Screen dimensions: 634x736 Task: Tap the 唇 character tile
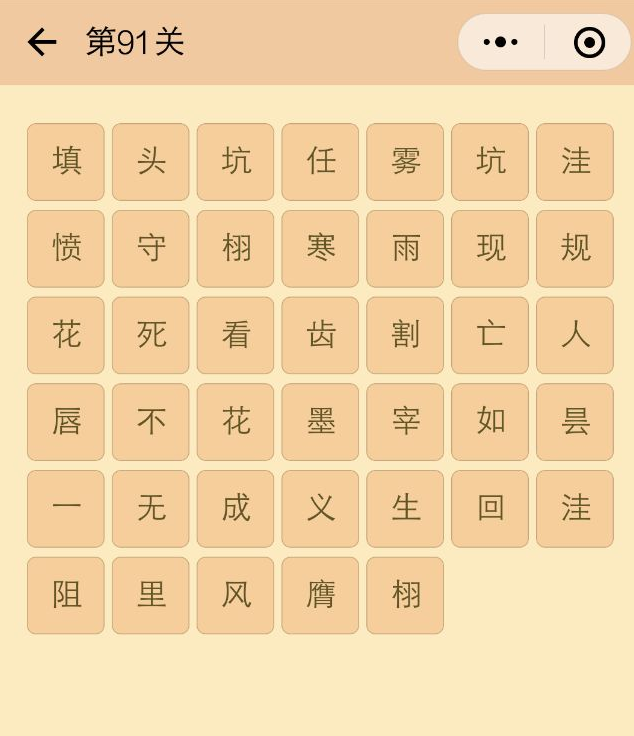coord(66,422)
